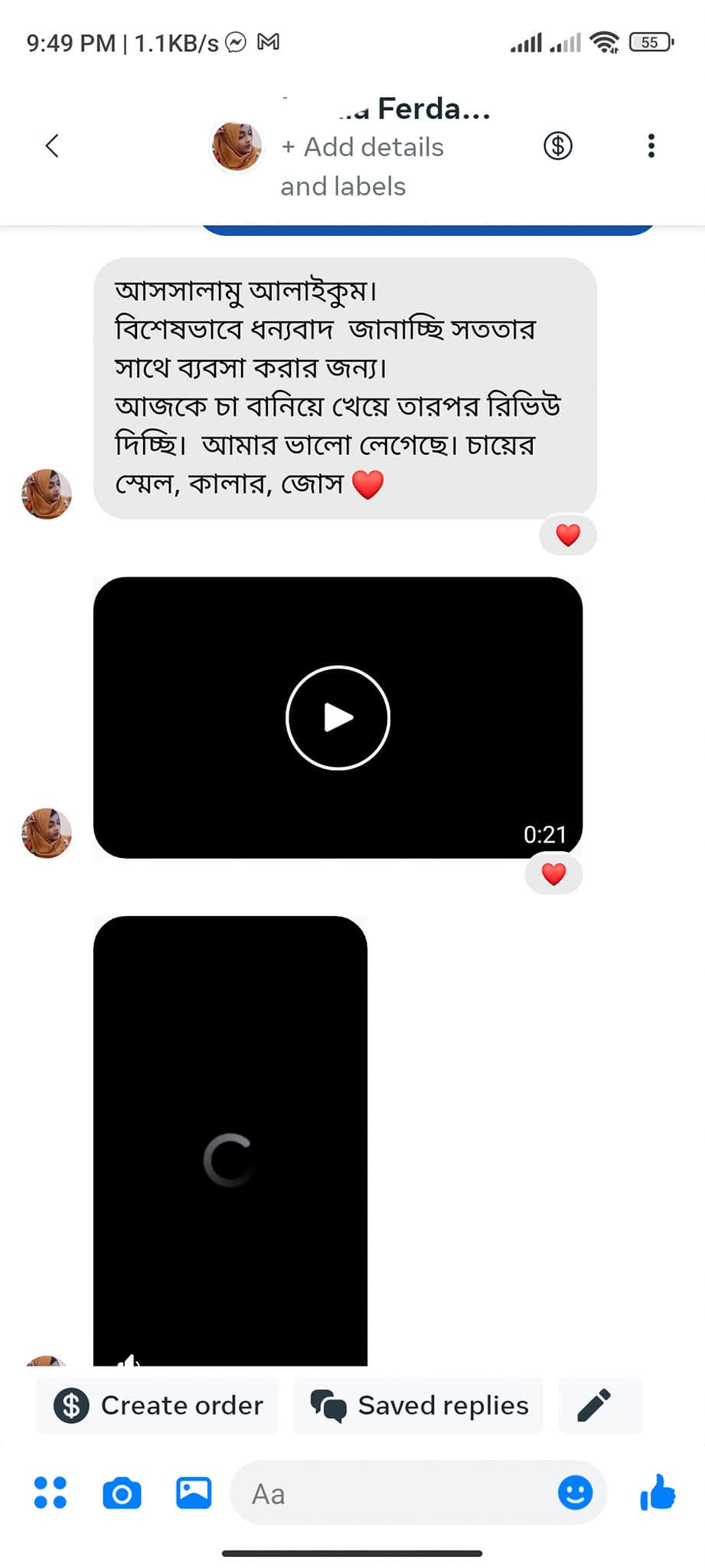
Task: Open Saved replies
Action: (x=419, y=1406)
